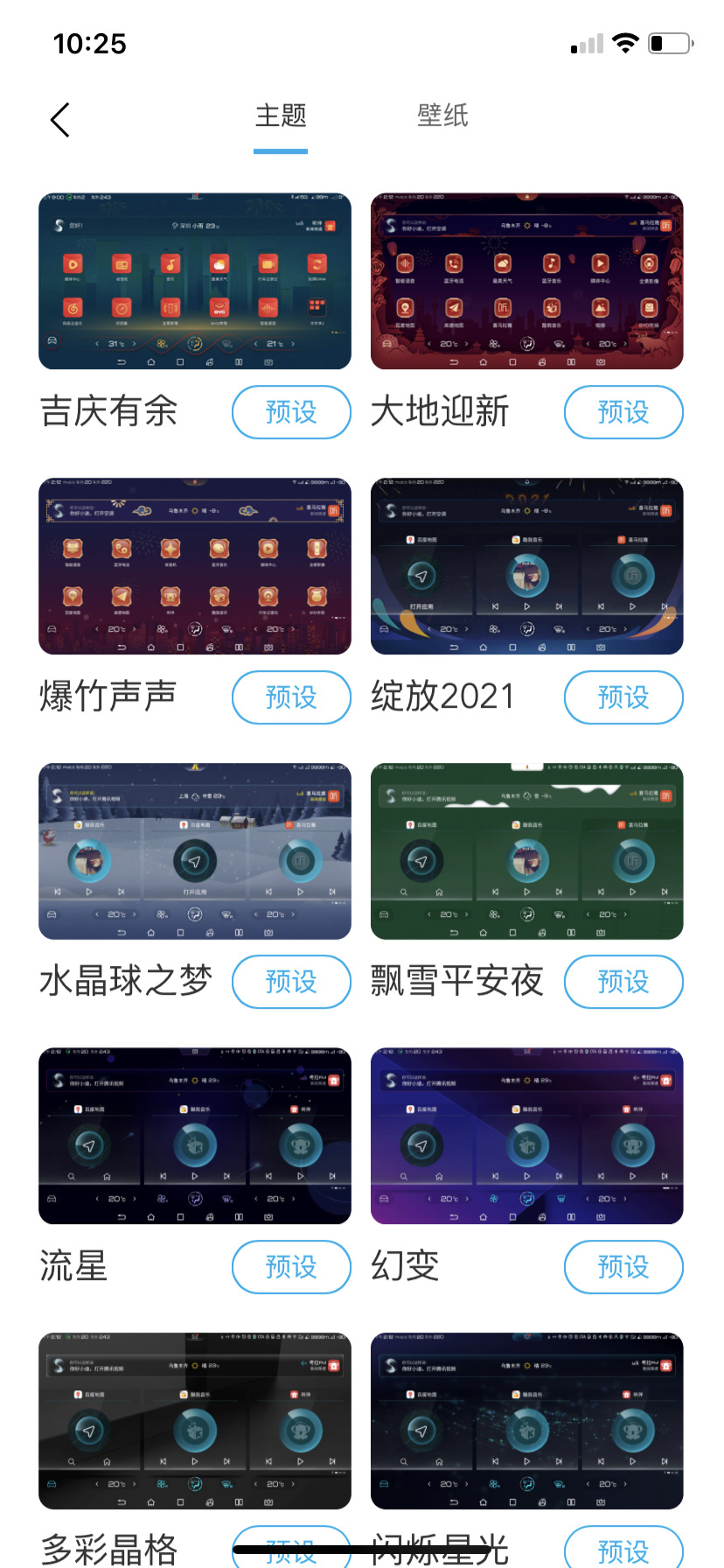Open the 幻变 theme preview
The height and width of the screenshot is (1568, 724).
[526, 1136]
